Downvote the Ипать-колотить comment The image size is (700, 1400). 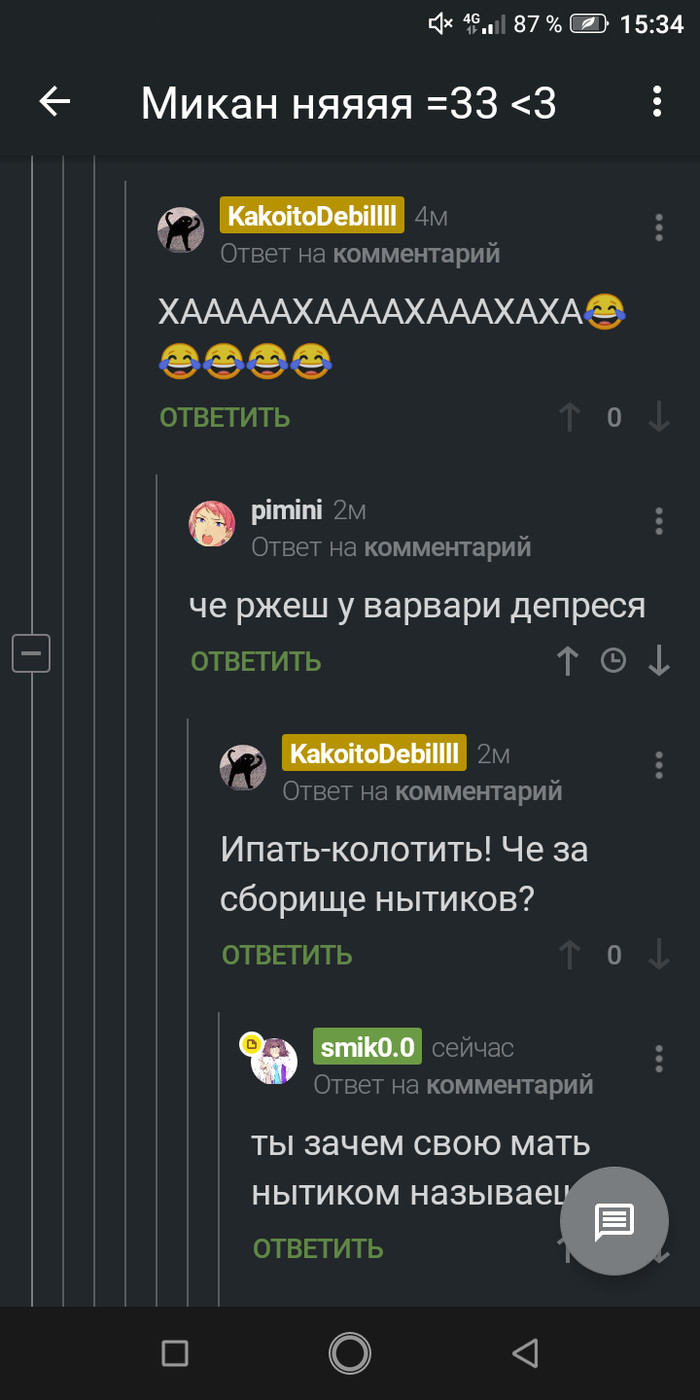click(659, 955)
